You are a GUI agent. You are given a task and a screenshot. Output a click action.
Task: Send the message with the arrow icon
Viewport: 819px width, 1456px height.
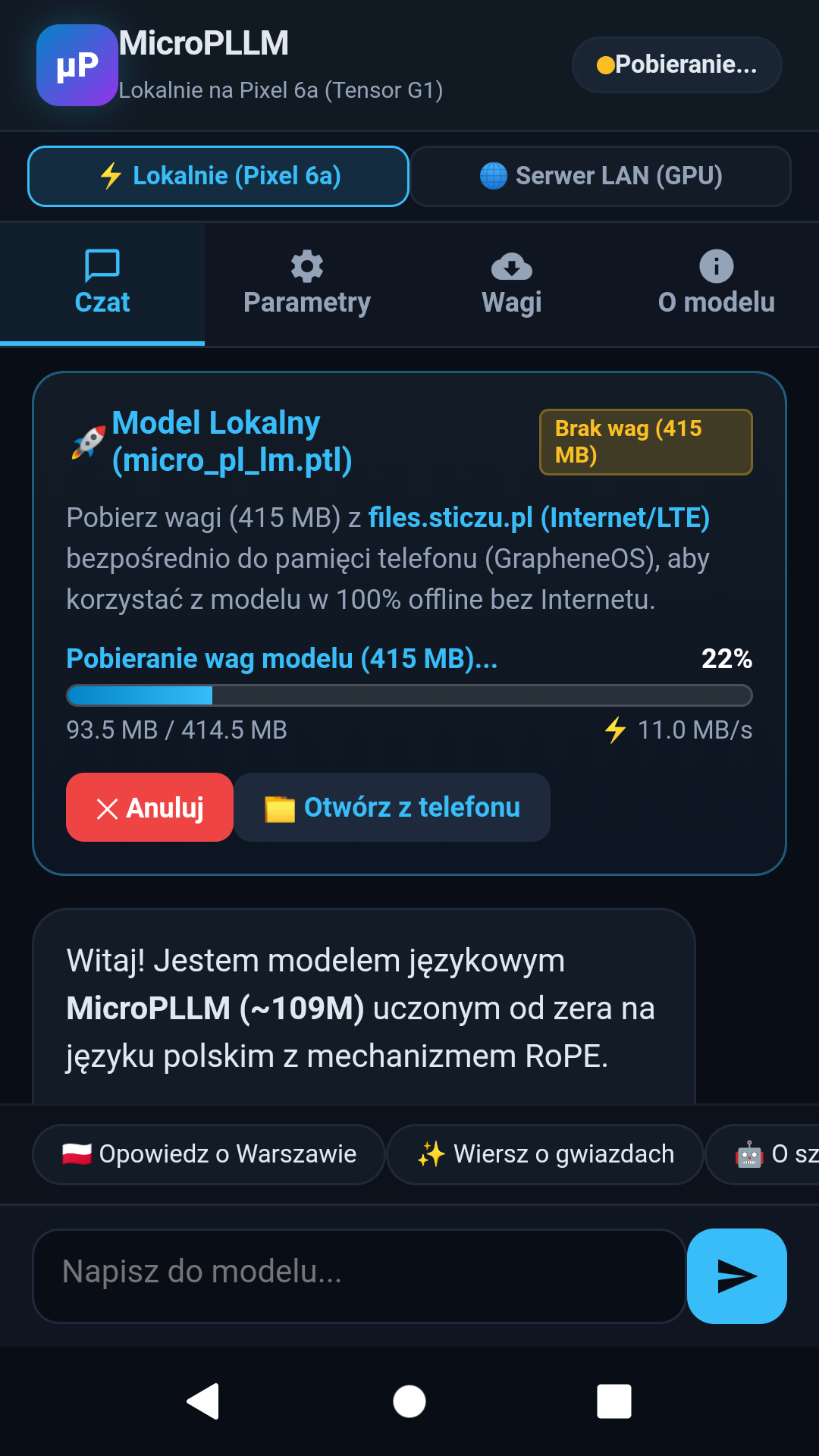coord(737,1276)
